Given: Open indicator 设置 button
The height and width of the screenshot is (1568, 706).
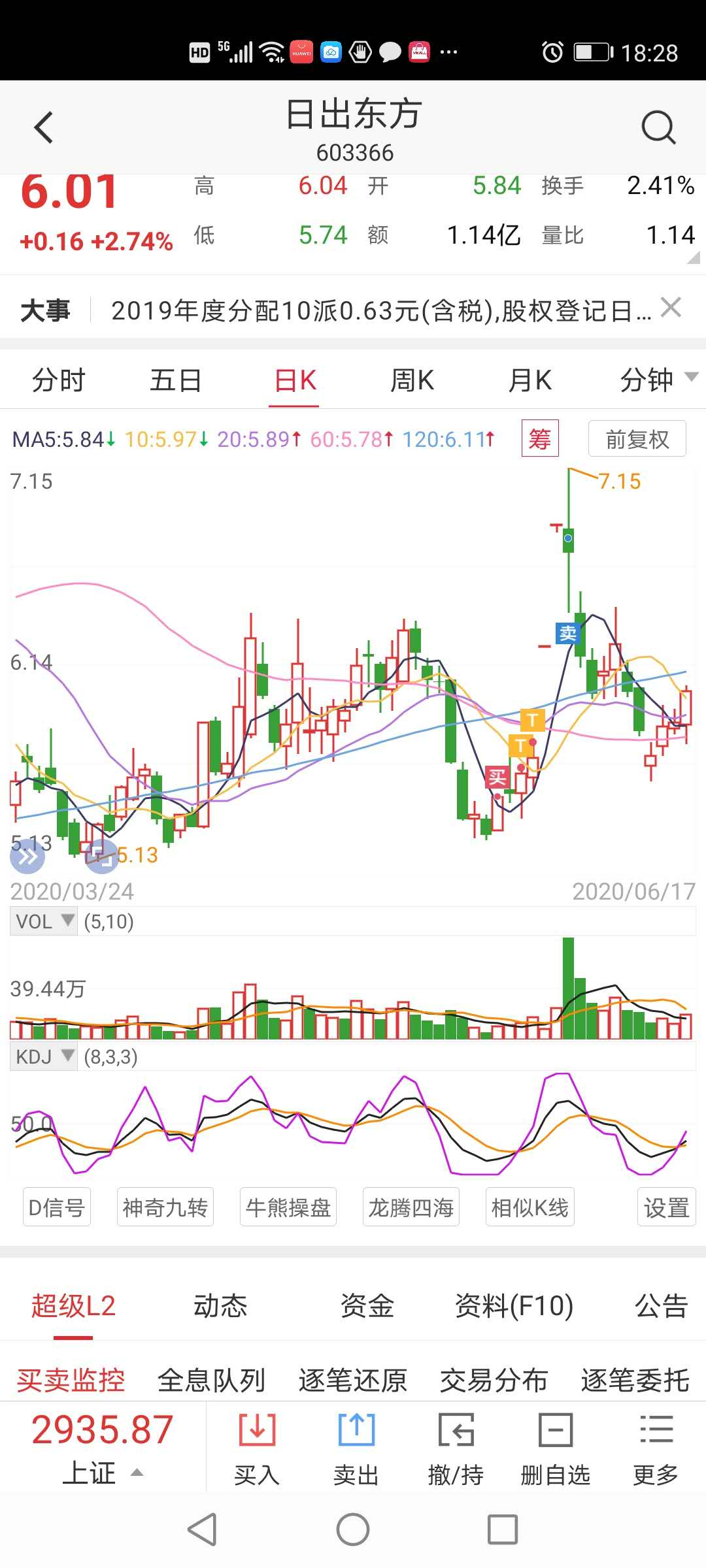Looking at the screenshot, I should (667, 1207).
